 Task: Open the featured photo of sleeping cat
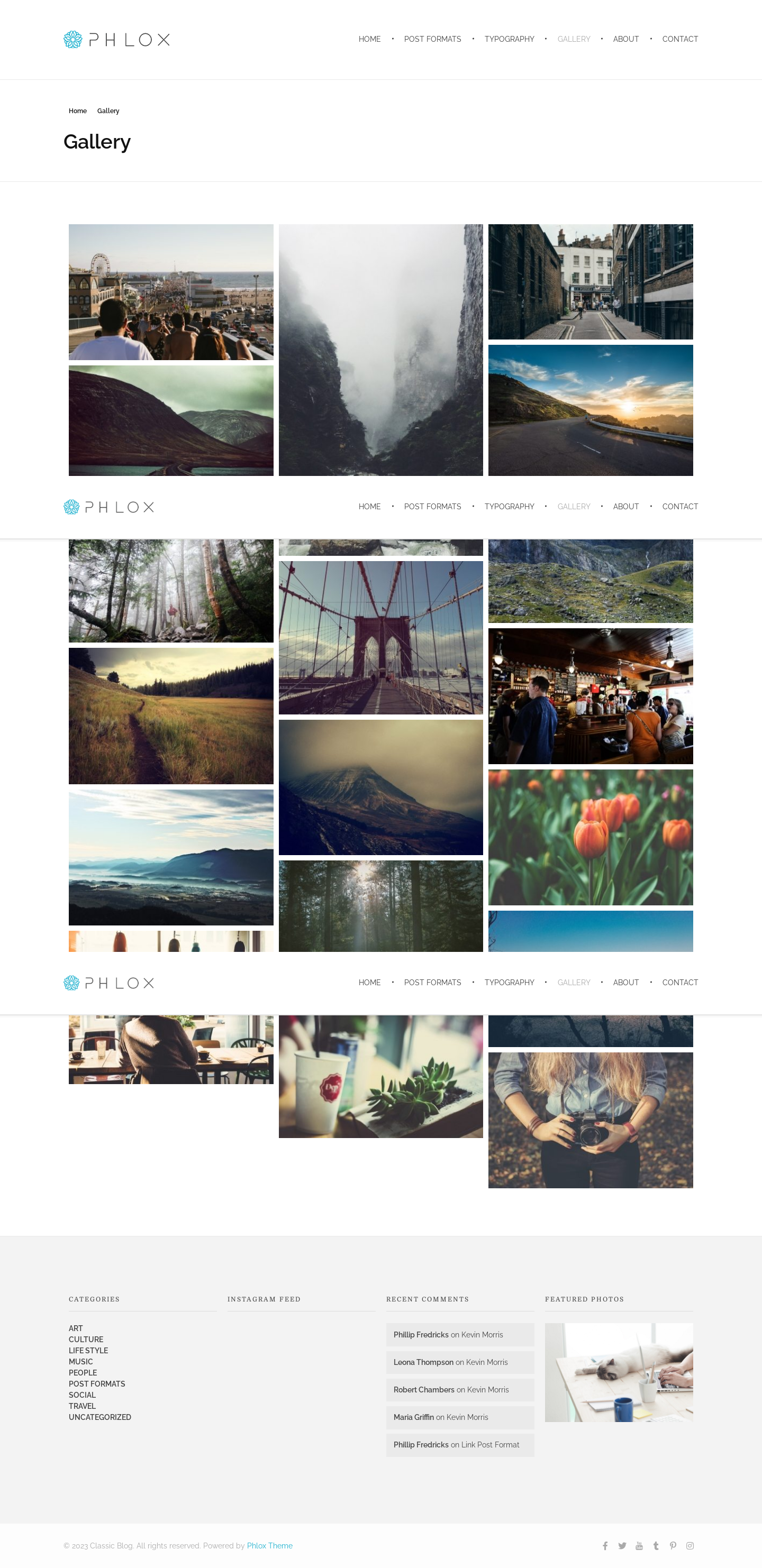point(618,1372)
